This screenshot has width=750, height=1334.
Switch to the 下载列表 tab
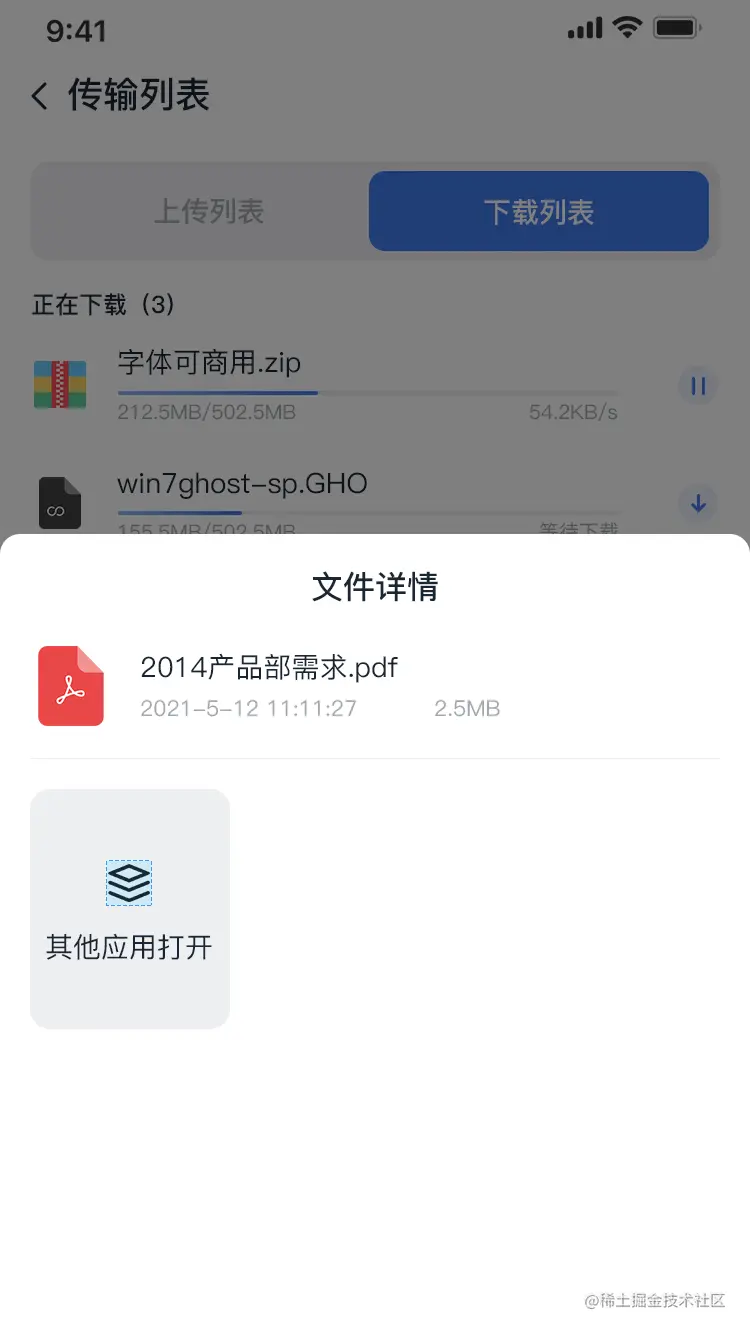[539, 212]
